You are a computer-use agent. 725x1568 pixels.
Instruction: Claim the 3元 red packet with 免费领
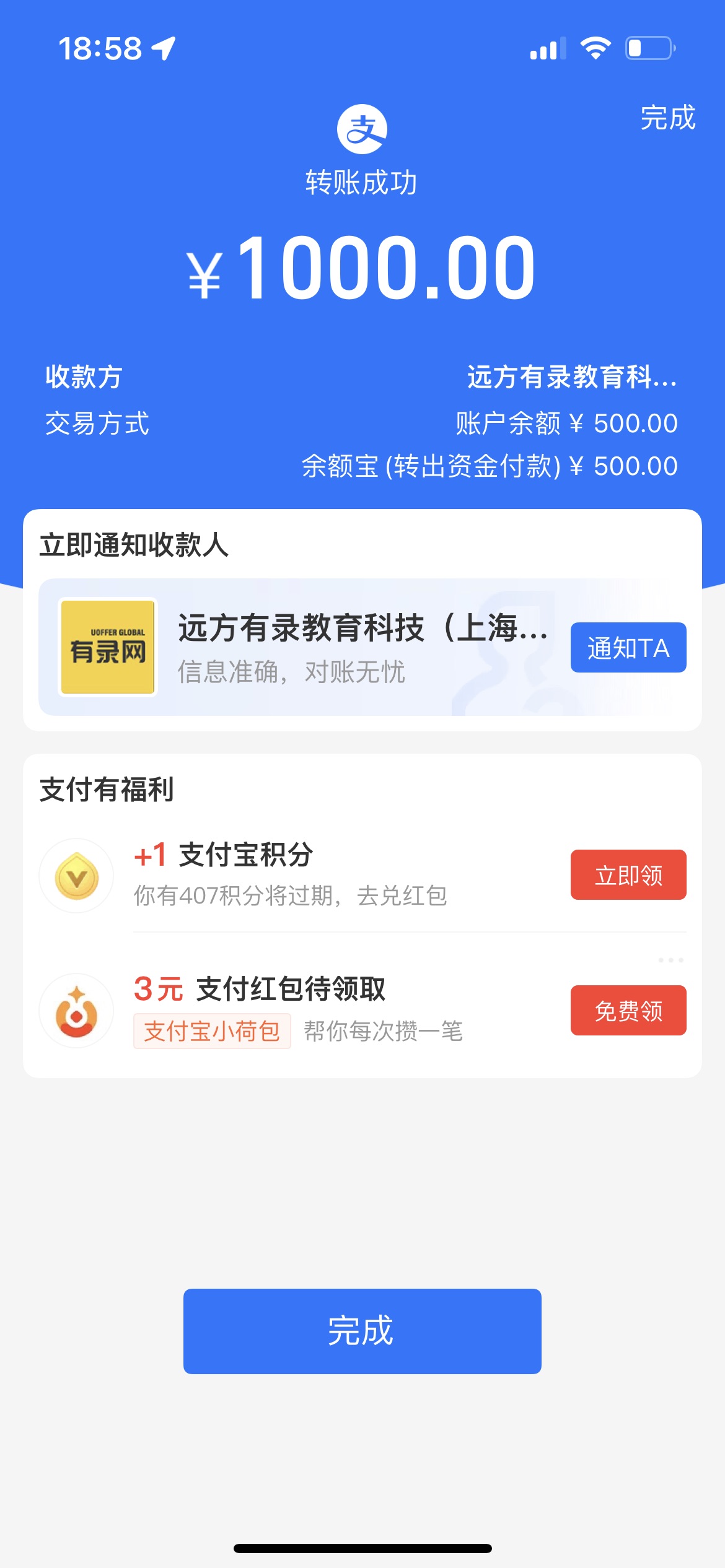tap(628, 1011)
